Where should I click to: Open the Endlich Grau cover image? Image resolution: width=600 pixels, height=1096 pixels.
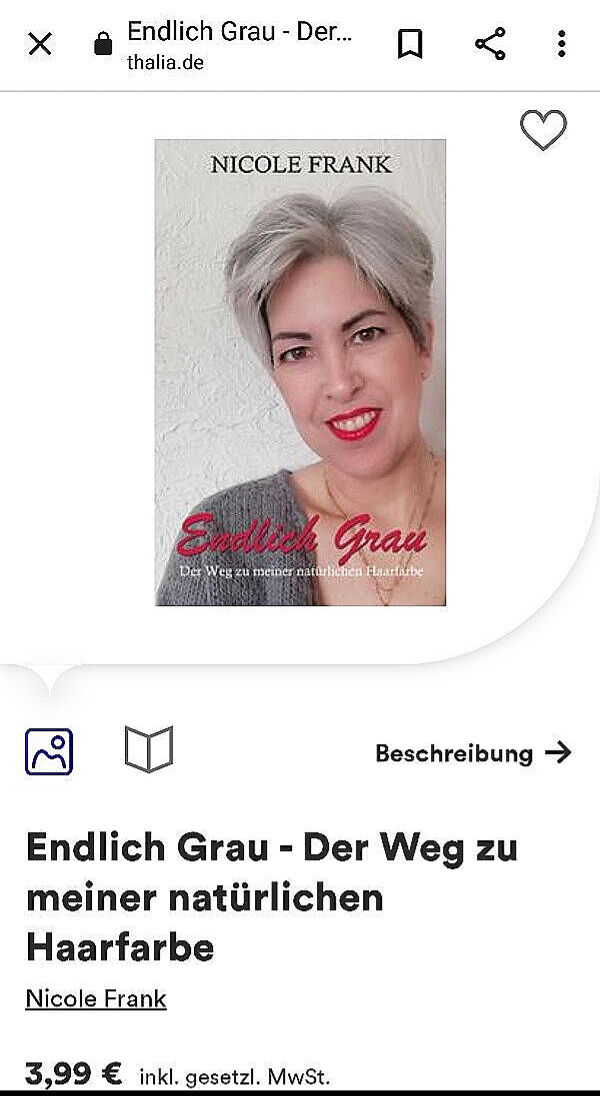300,372
